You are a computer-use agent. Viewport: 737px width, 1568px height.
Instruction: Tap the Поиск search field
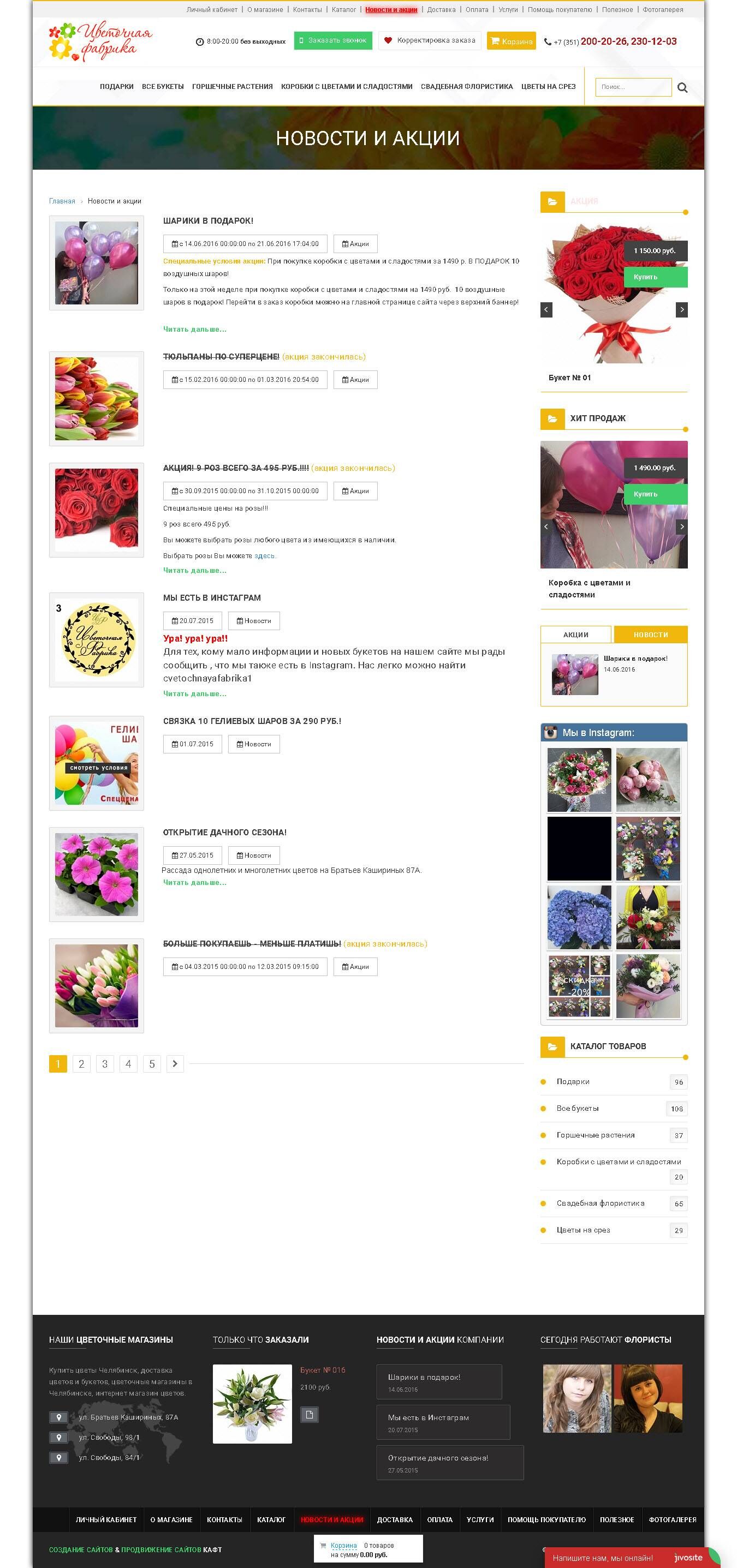point(632,87)
